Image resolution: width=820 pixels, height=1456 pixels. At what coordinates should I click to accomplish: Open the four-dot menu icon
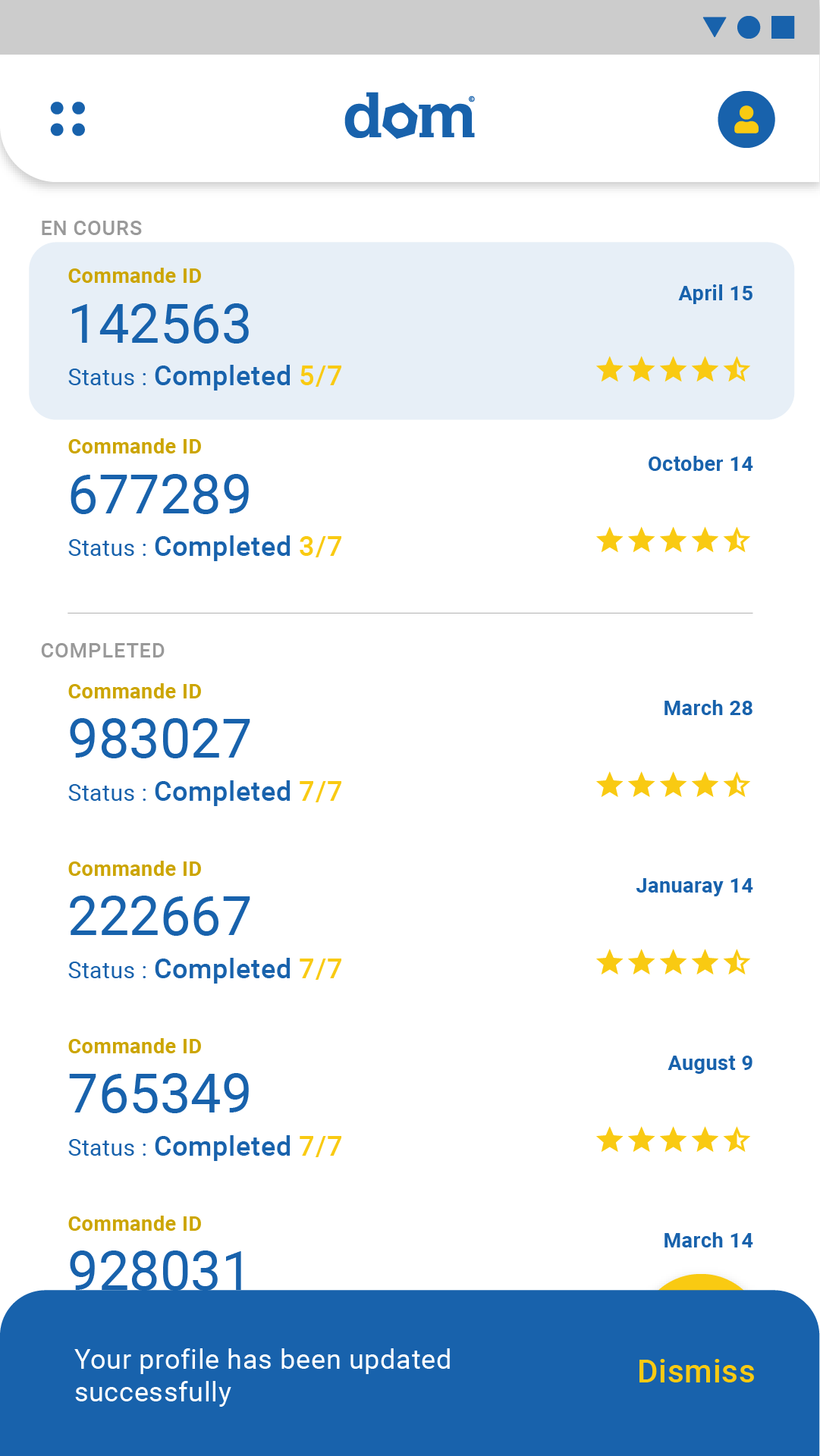tap(68, 119)
